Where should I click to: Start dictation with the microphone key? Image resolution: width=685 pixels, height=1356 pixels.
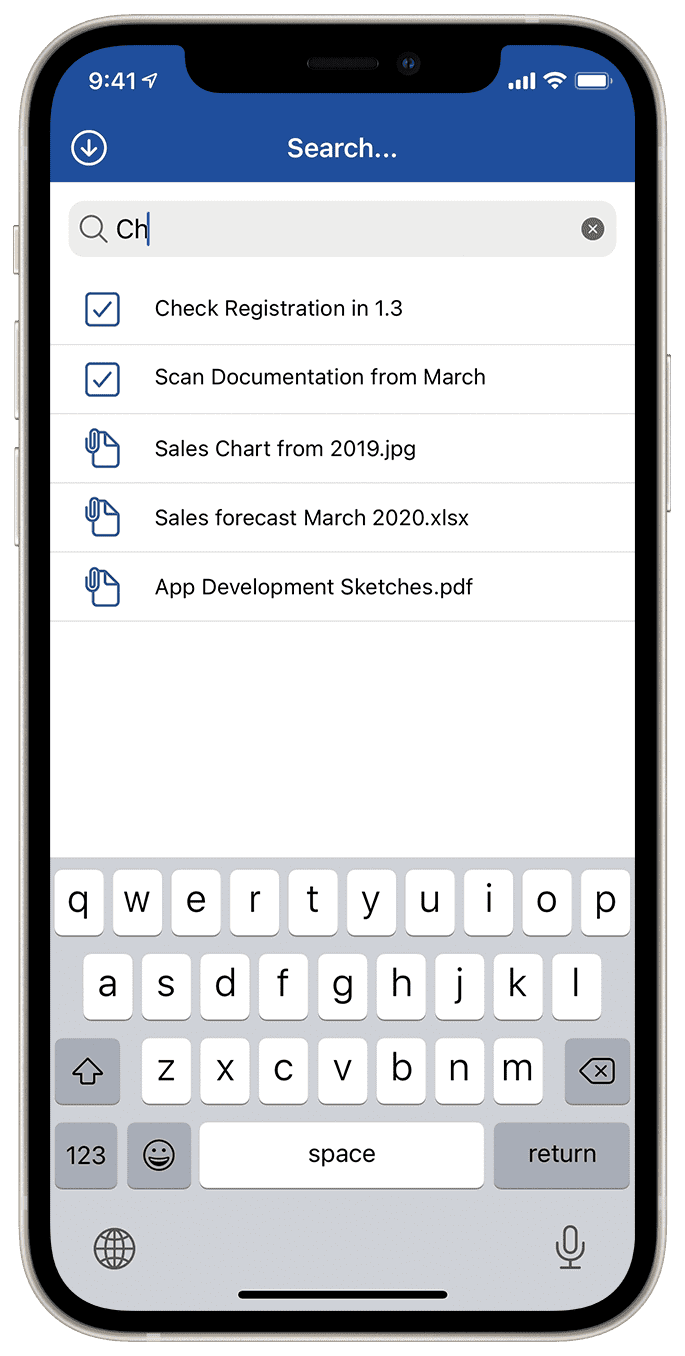coord(570,1246)
